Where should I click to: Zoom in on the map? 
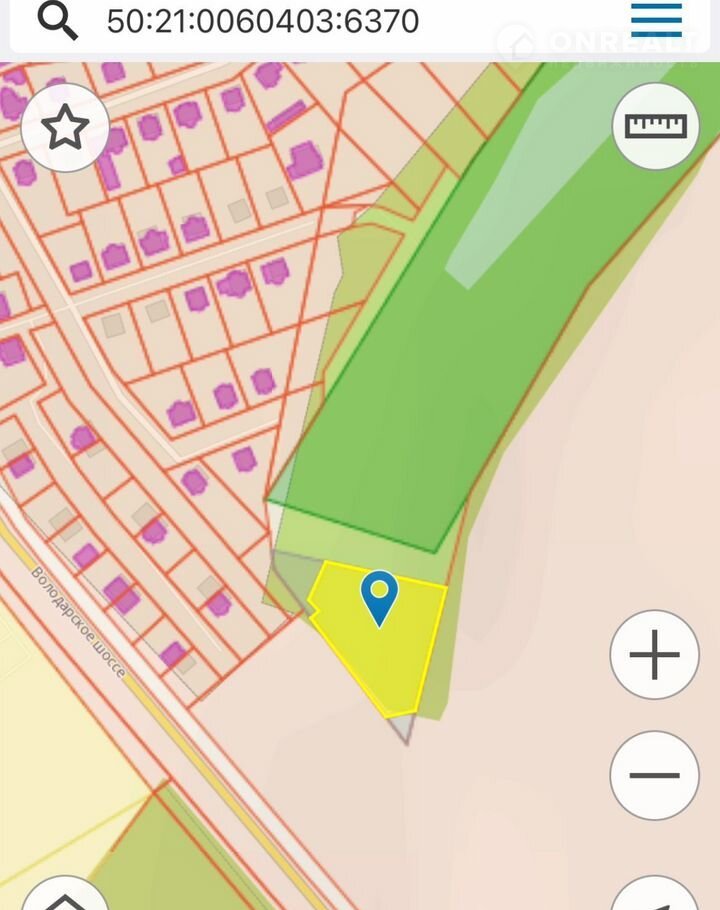pos(654,655)
